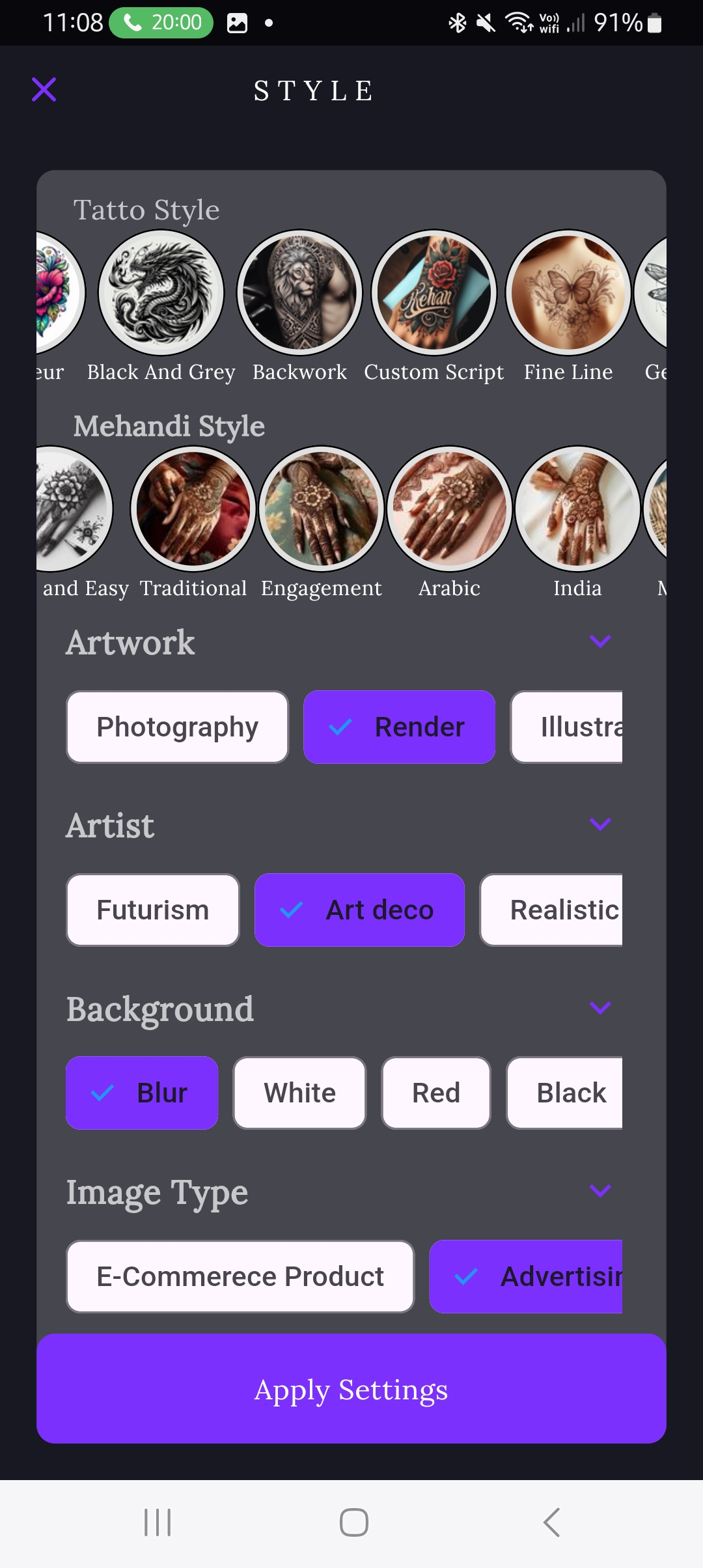Expand the Artwork section
Screen dimensions: 703x1568
600,641
